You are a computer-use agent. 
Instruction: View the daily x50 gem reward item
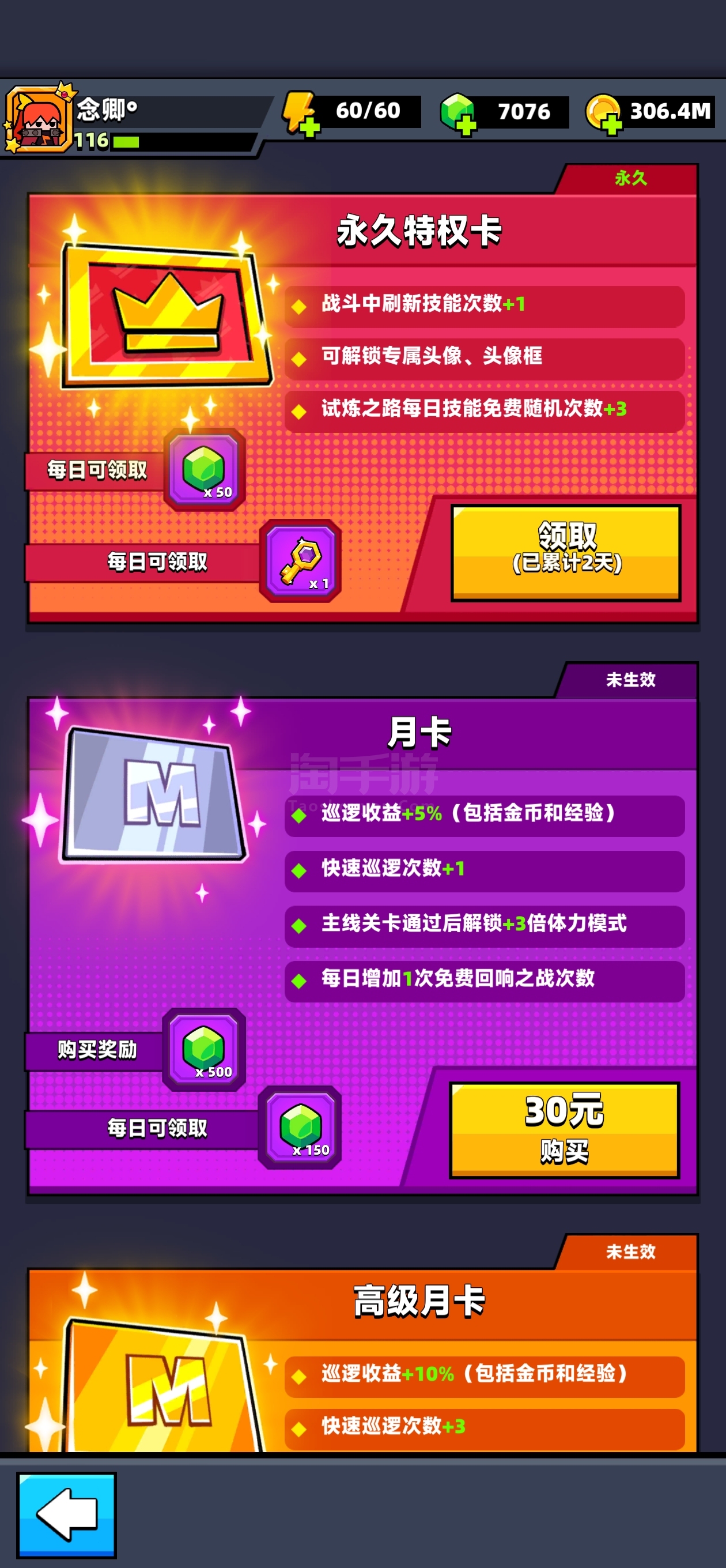205,469
